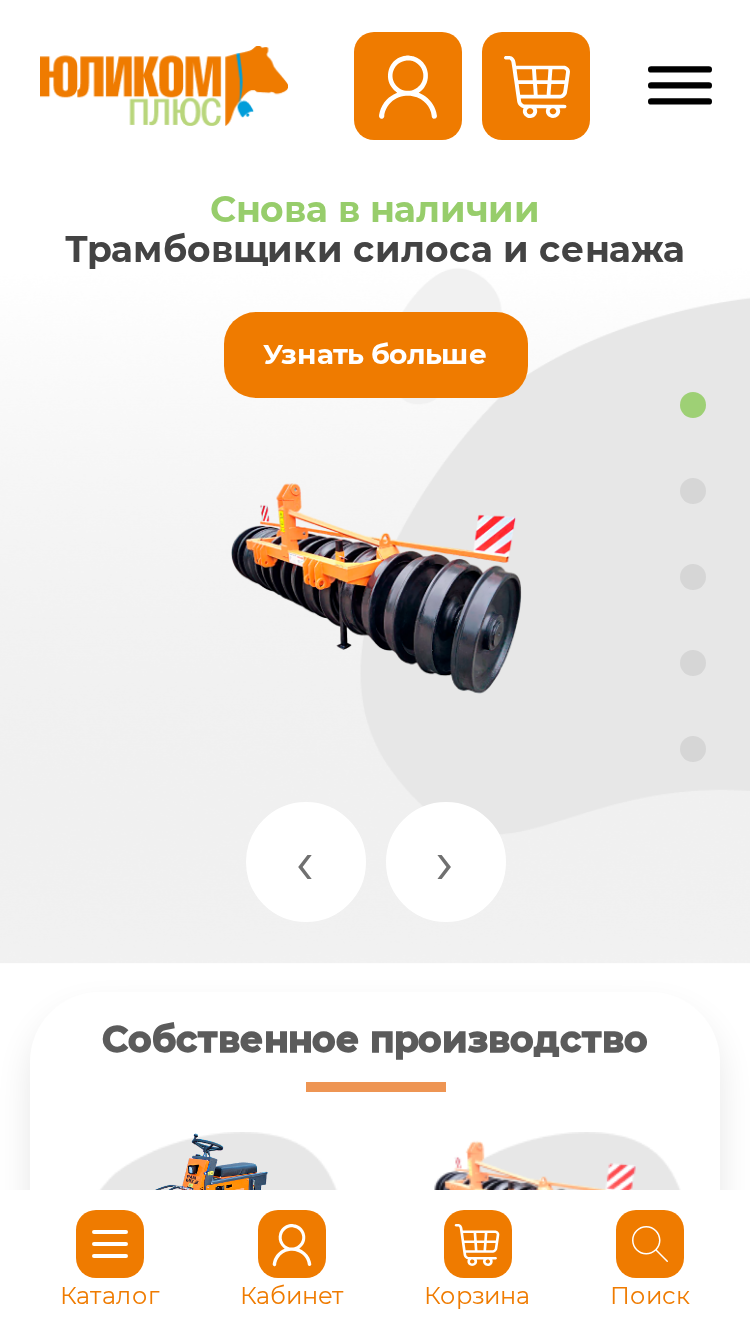Image resolution: width=750 pixels, height=1334 pixels.
Task: Select the second slider dot indicator
Action: click(693, 491)
